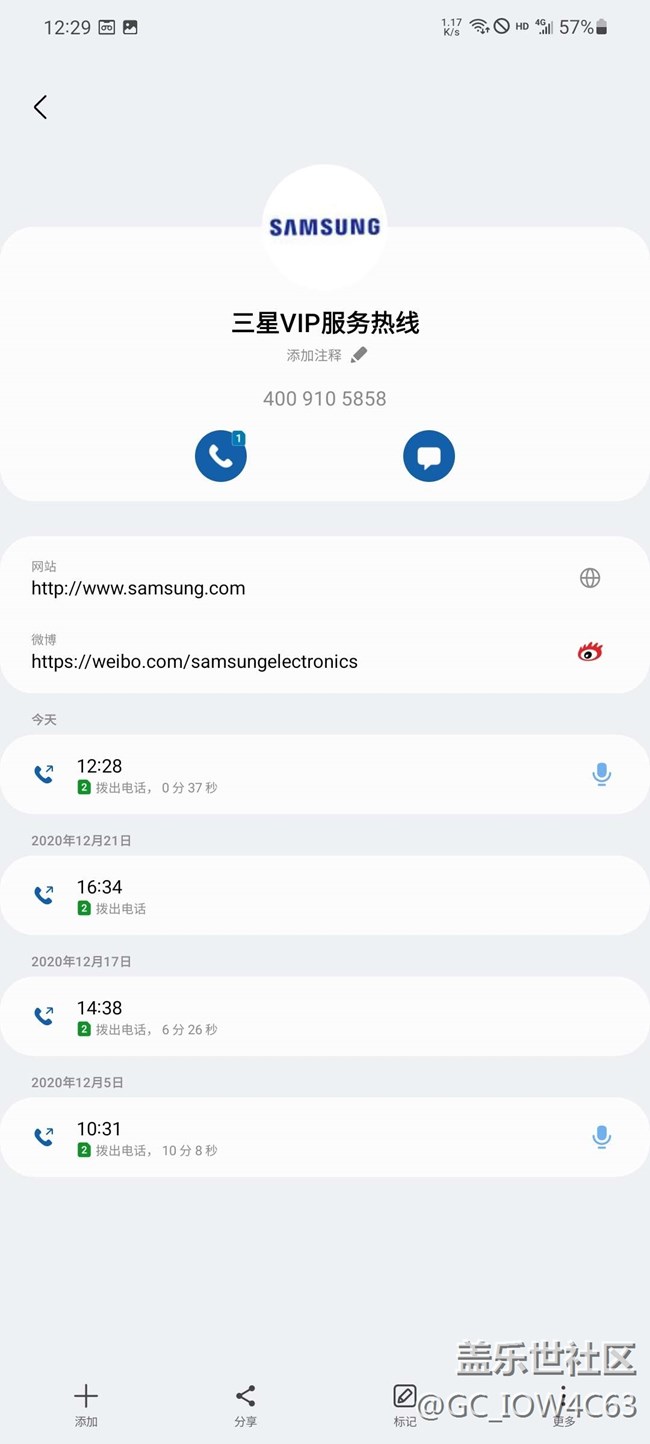Share this contact via 分享
650x1444 pixels.
[245, 1404]
